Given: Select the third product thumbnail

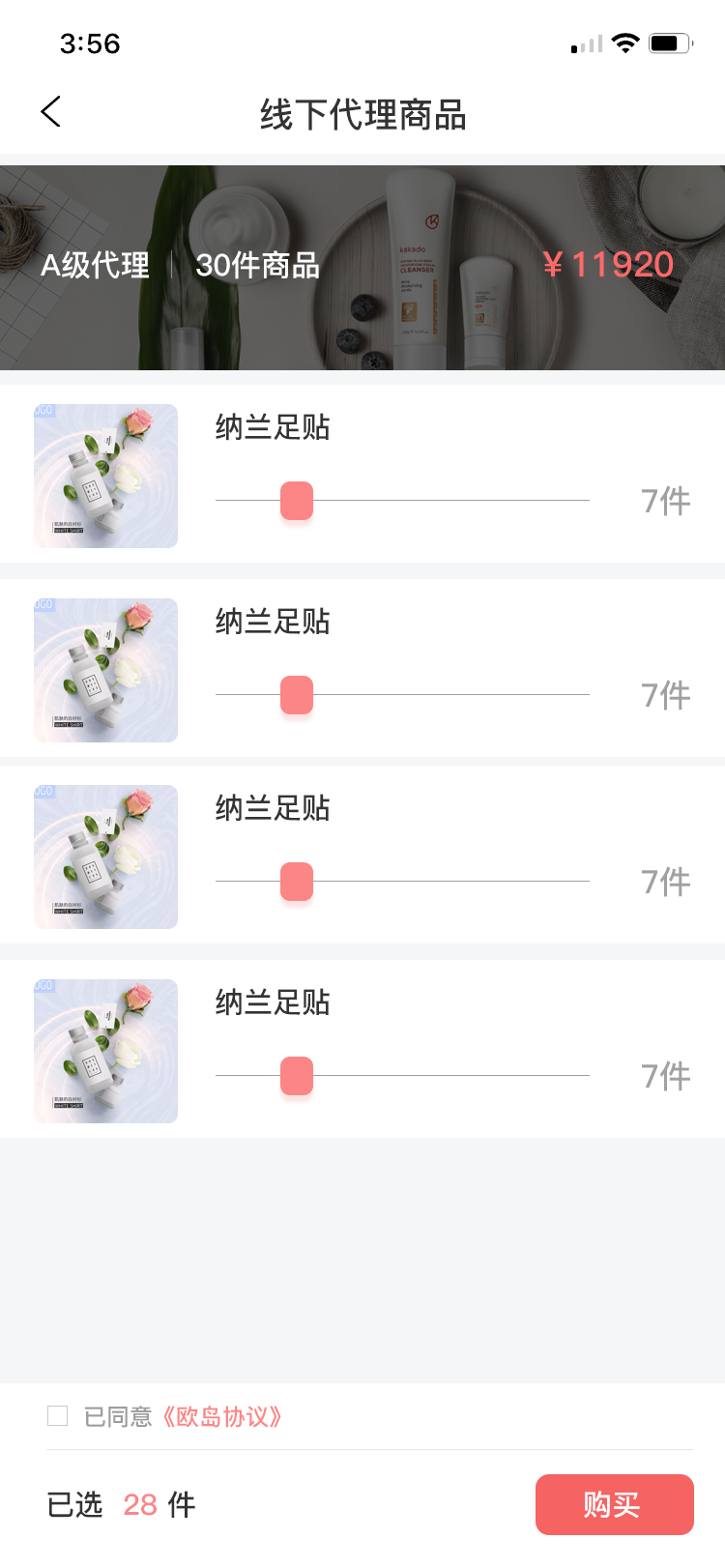Looking at the screenshot, I should coord(105,857).
